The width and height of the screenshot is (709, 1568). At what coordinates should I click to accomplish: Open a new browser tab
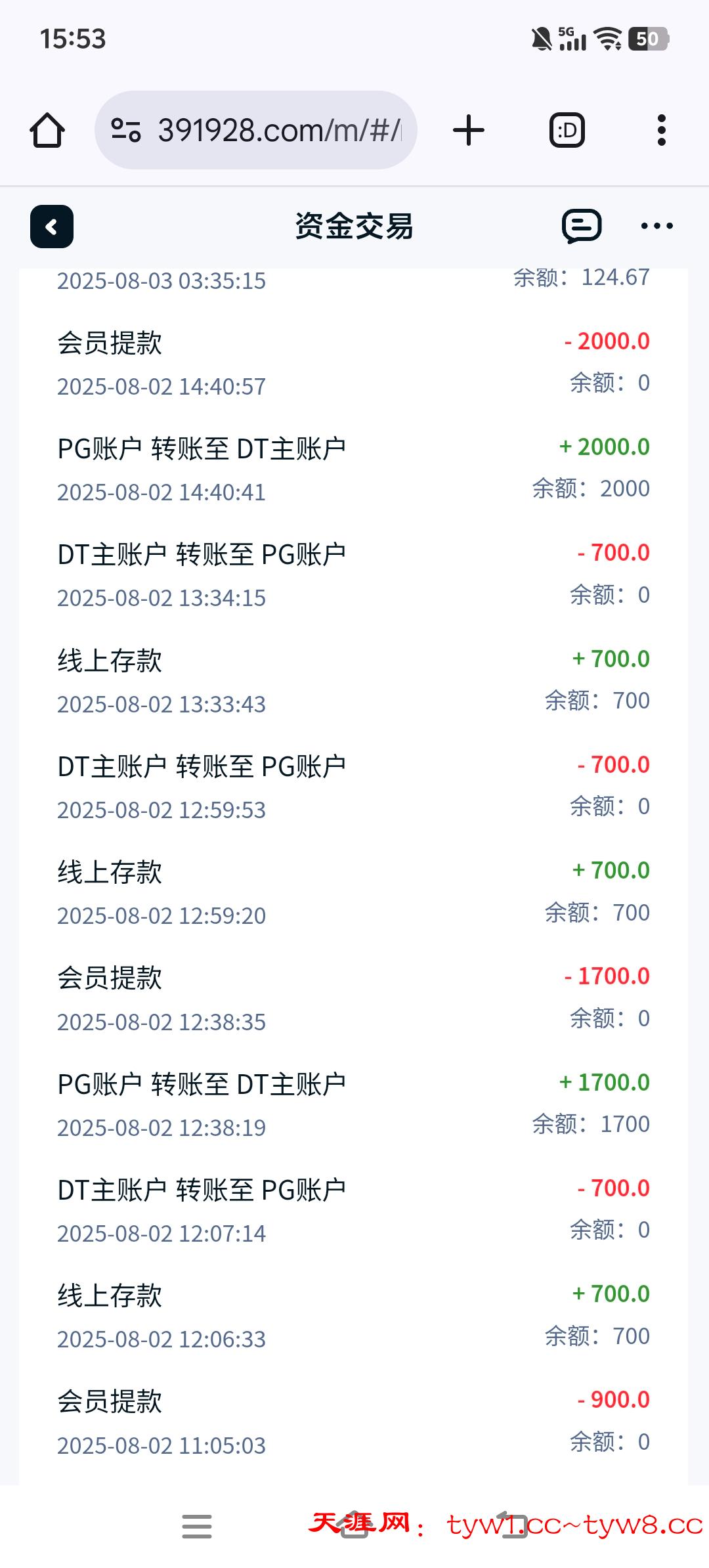(x=469, y=130)
